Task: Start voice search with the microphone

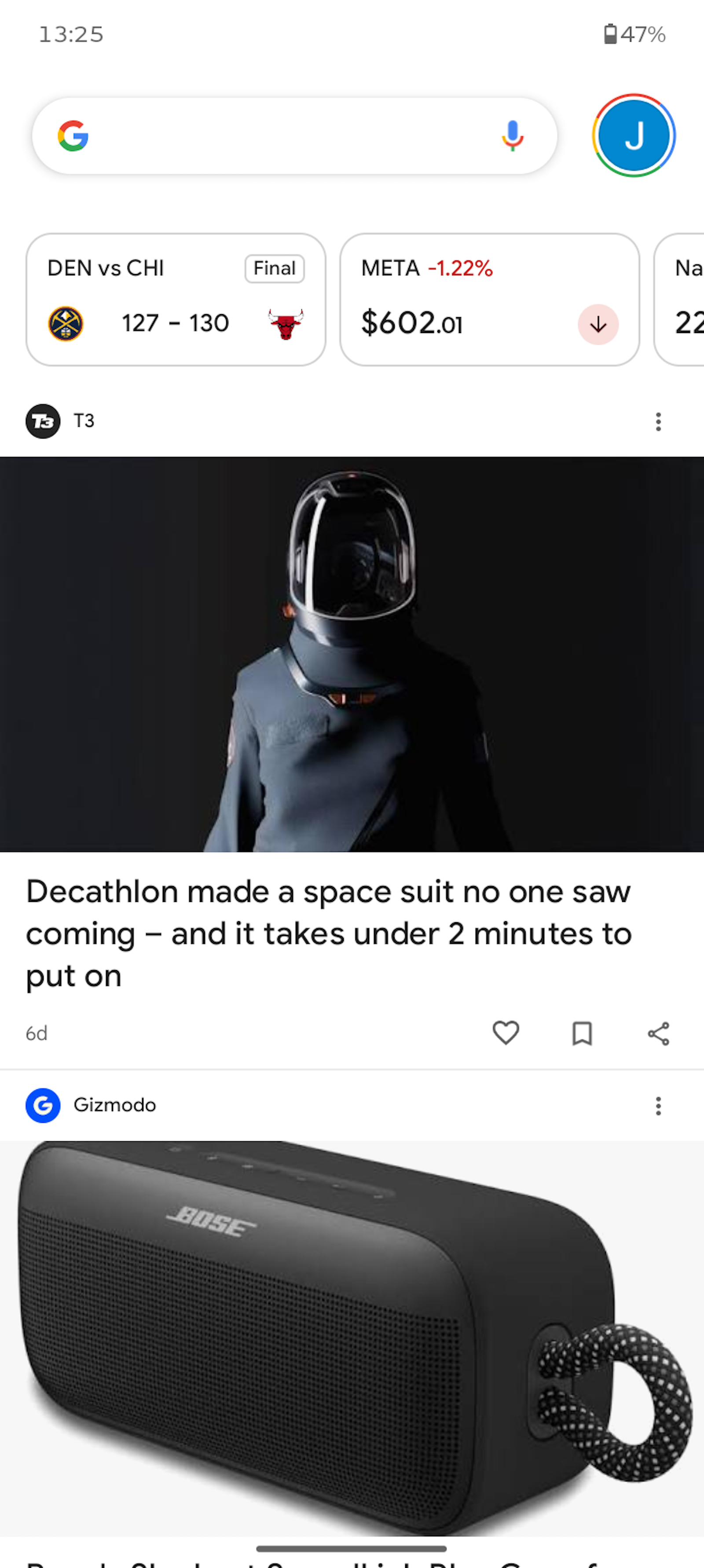Action: click(512, 136)
